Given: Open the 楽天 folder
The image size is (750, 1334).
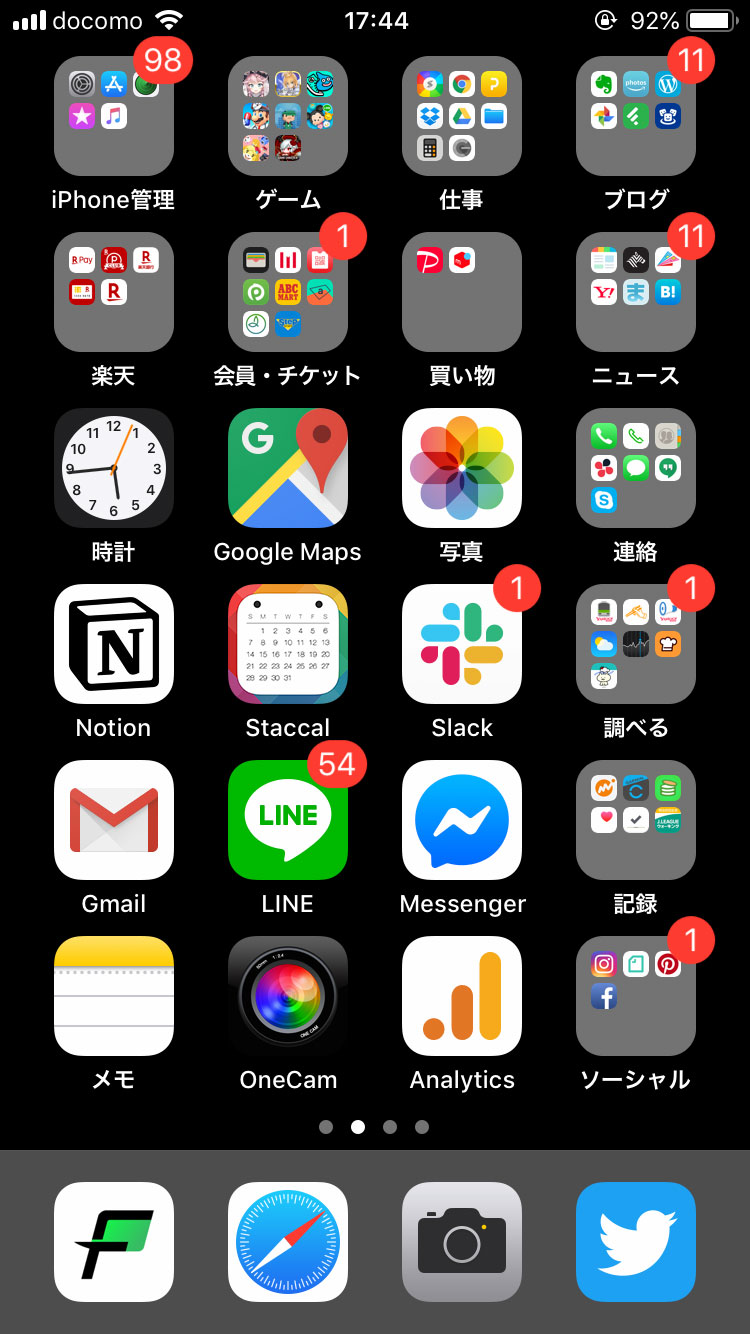Looking at the screenshot, I should [114, 292].
